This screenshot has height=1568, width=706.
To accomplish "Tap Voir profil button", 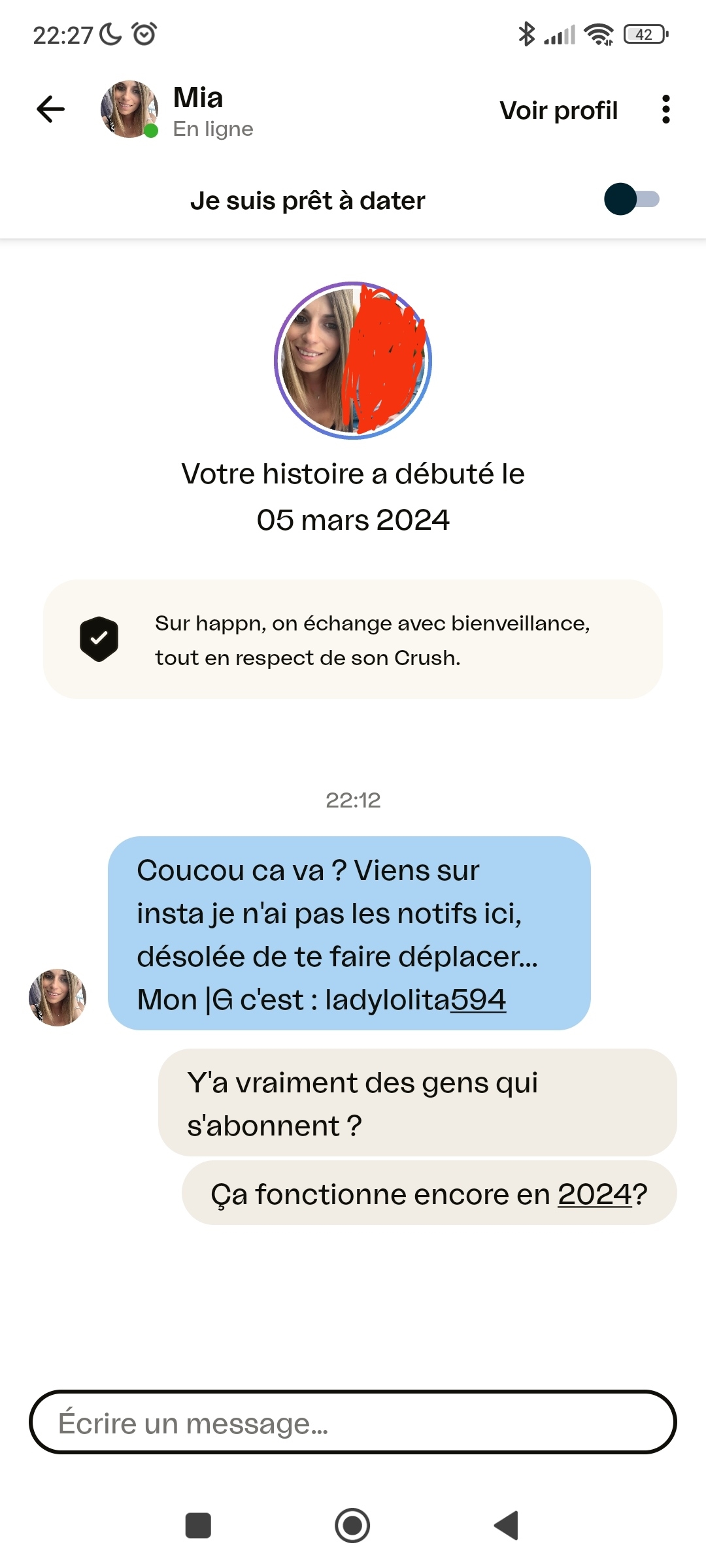I will pos(558,110).
